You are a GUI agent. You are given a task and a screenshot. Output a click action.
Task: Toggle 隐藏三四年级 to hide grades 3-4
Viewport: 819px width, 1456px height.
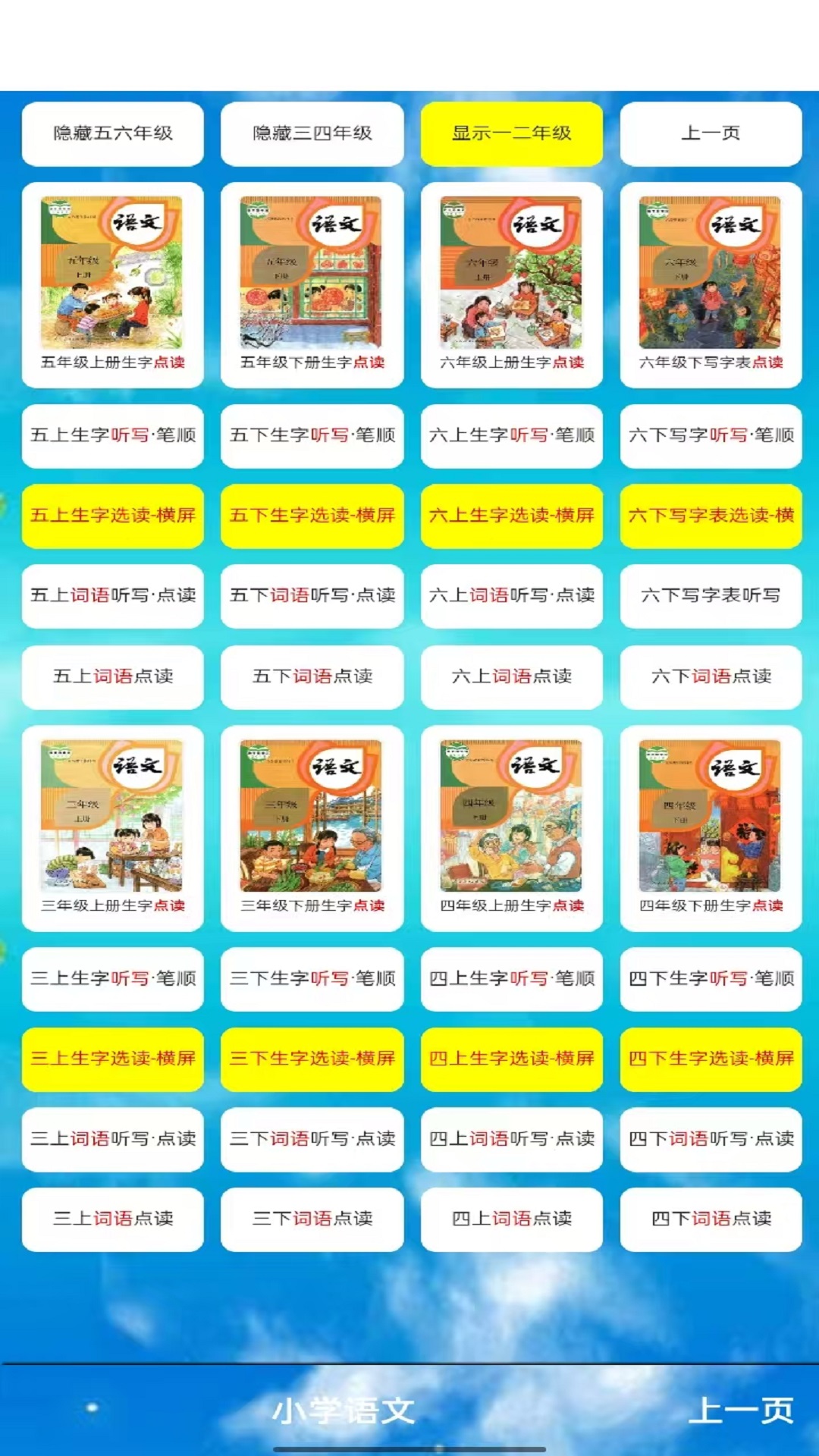[x=312, y=134]
